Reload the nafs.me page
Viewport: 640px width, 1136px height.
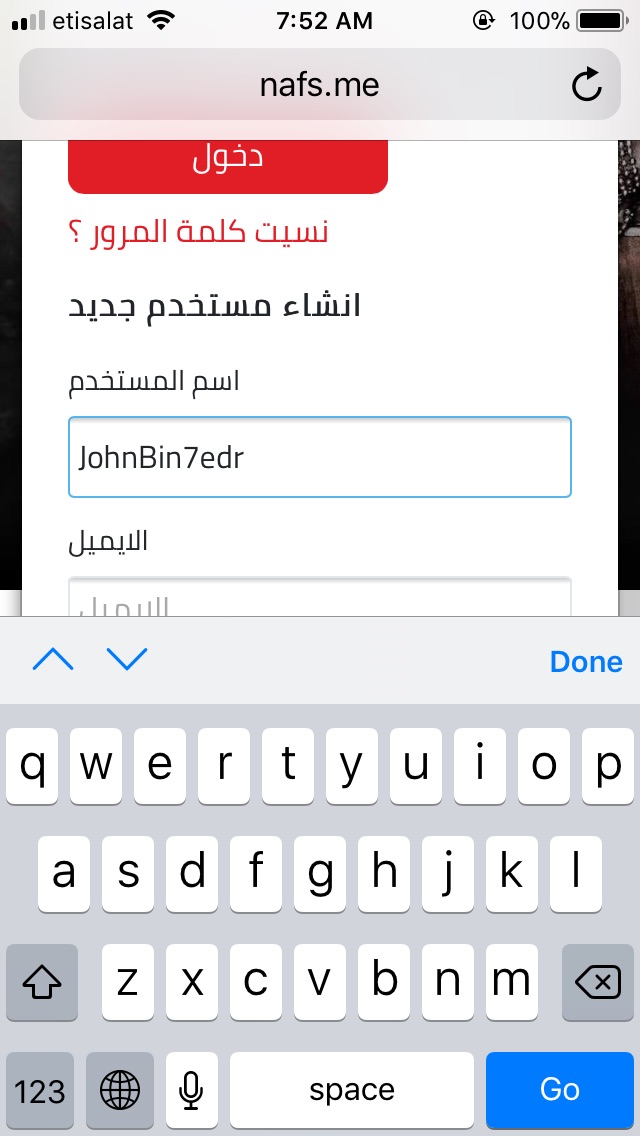[587, 85]
